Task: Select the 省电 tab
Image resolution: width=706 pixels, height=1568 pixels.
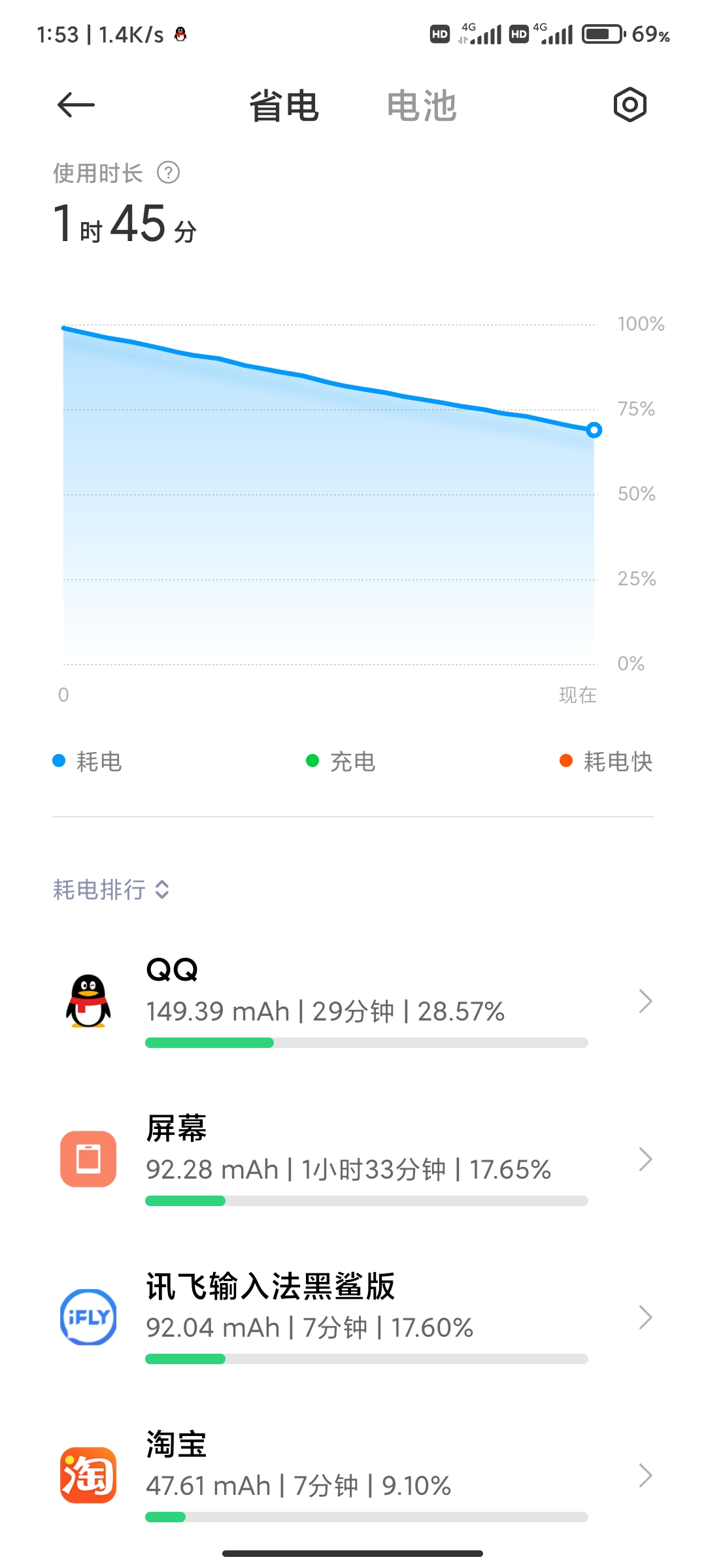Action: 284,106
